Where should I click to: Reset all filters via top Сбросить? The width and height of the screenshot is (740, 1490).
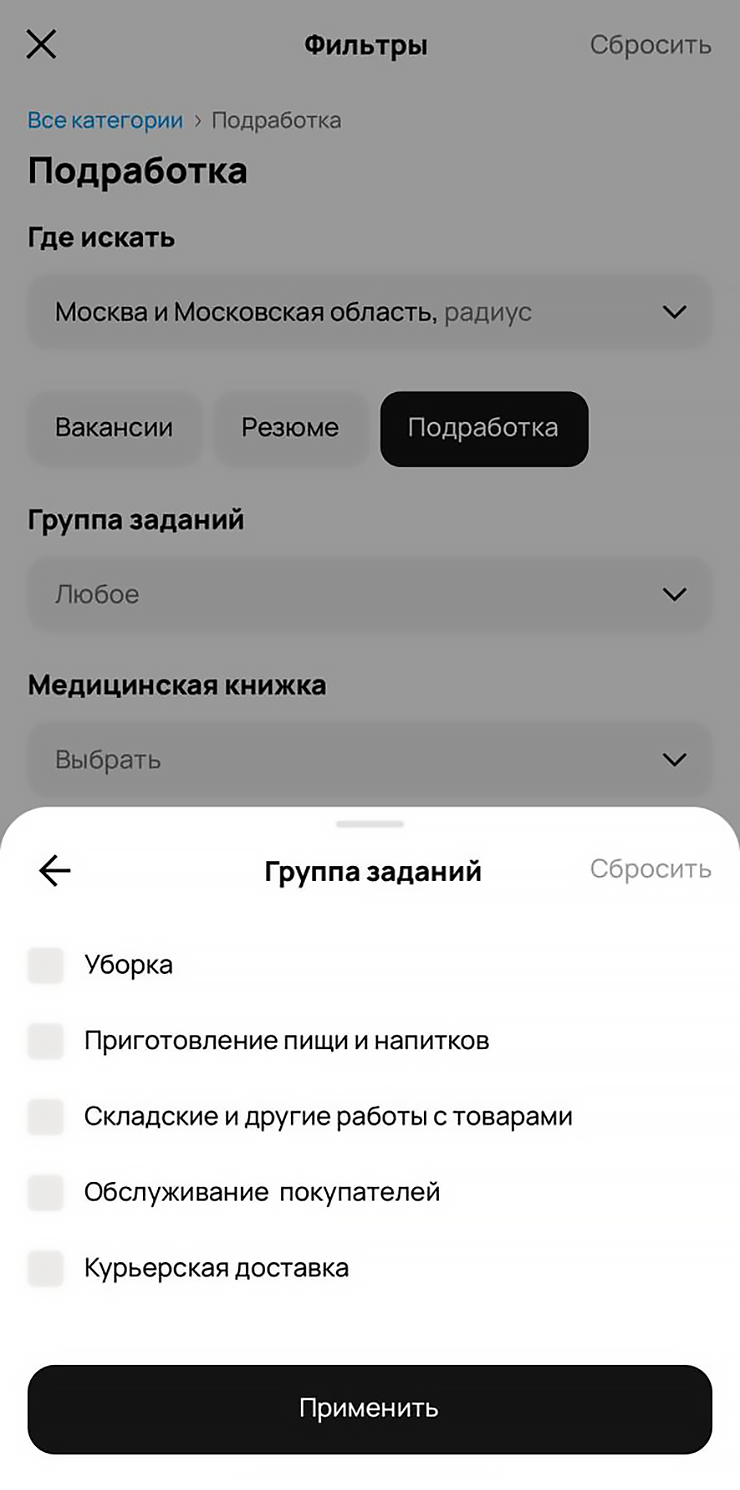pos(650,45)
